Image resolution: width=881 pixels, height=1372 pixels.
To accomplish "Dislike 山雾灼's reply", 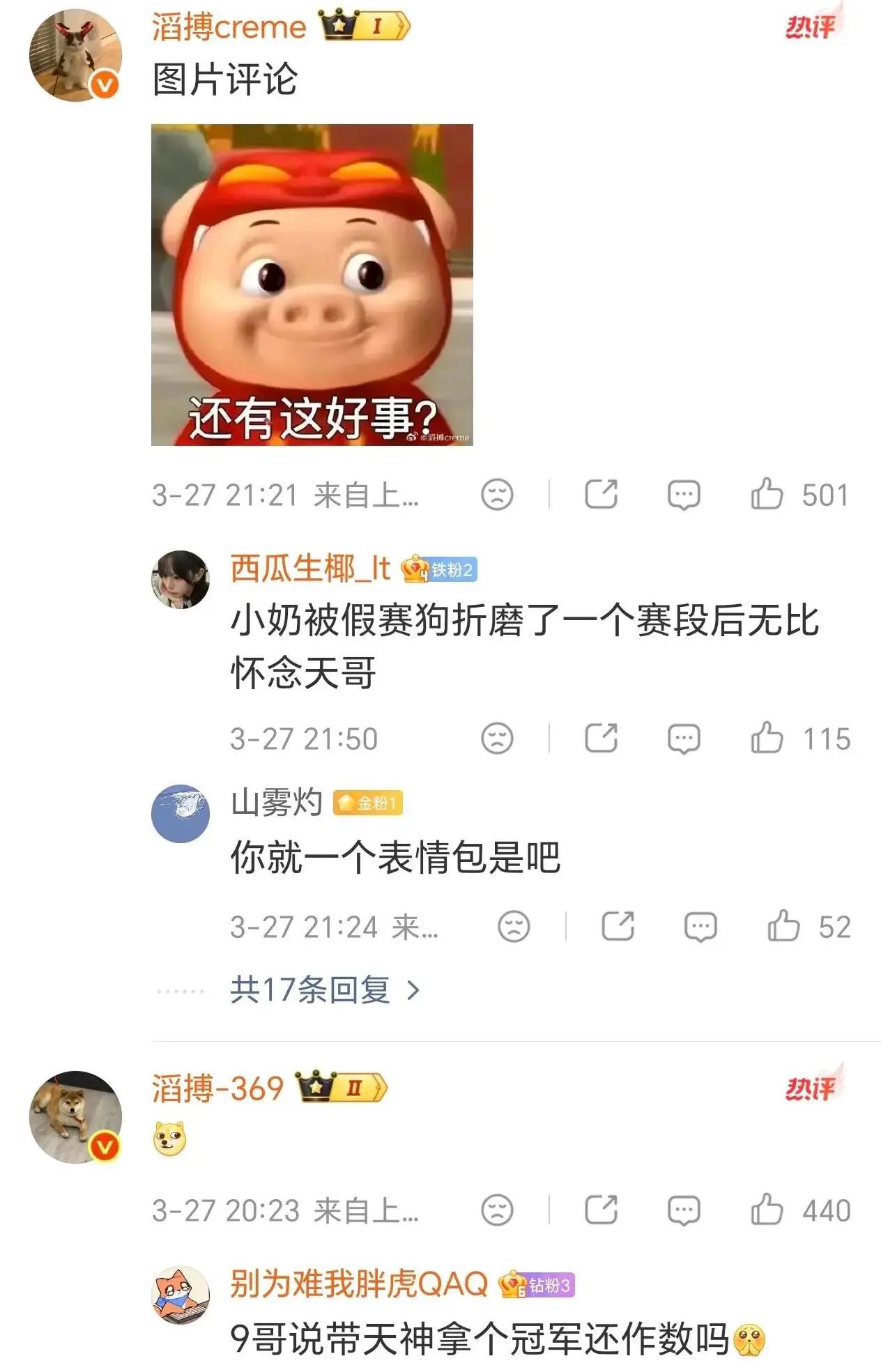I will point(514,926).
